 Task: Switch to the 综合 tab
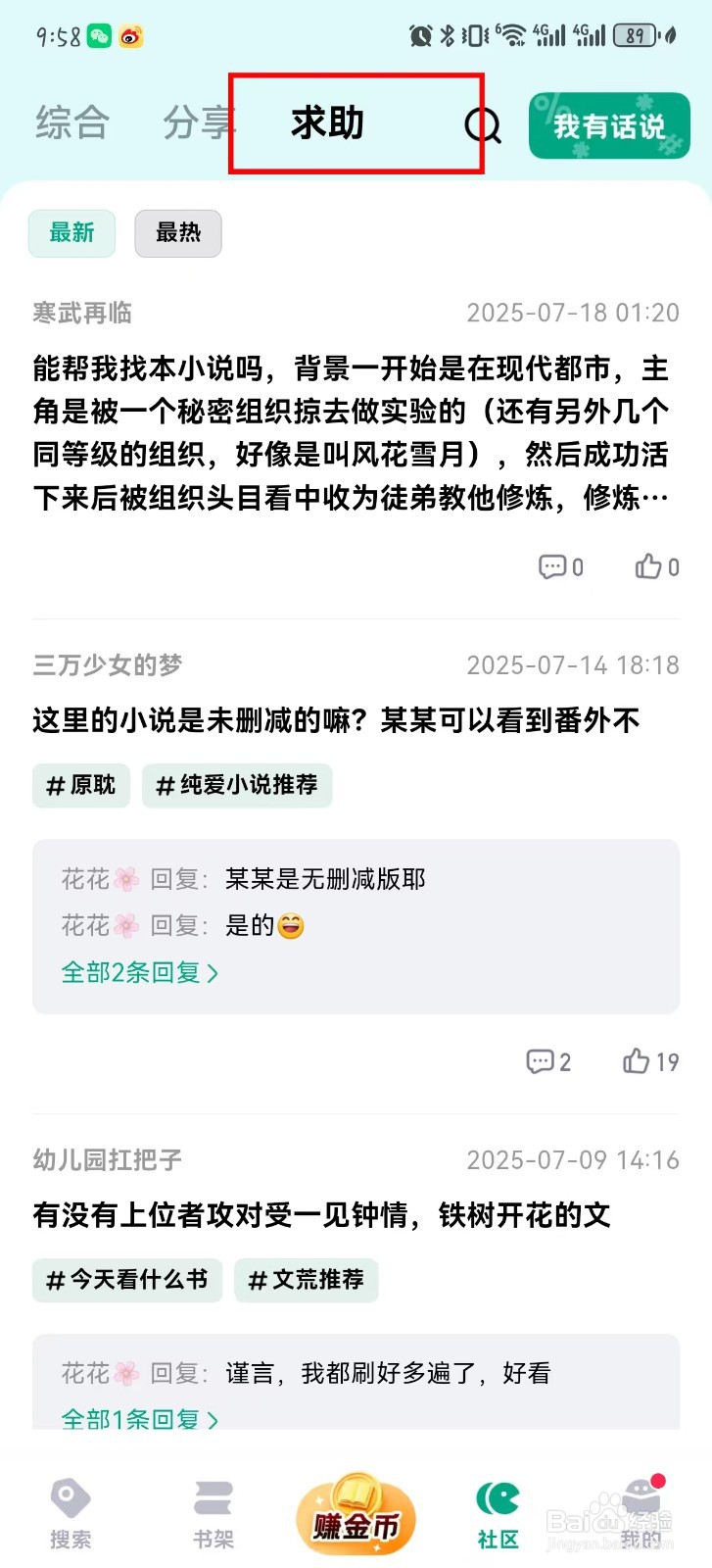tap(70, 123)
